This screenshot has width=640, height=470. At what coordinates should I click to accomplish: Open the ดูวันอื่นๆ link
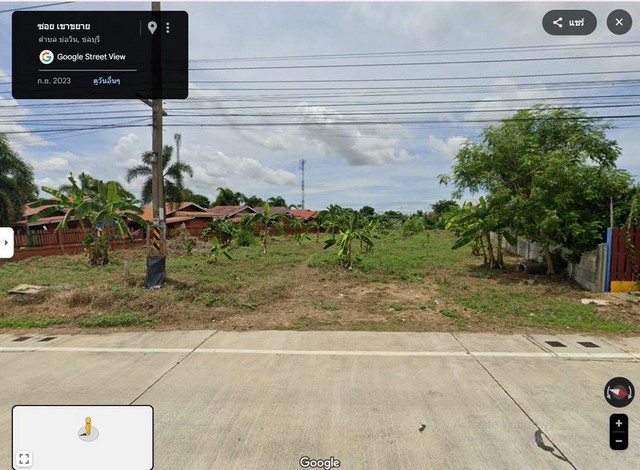(107, 80)
